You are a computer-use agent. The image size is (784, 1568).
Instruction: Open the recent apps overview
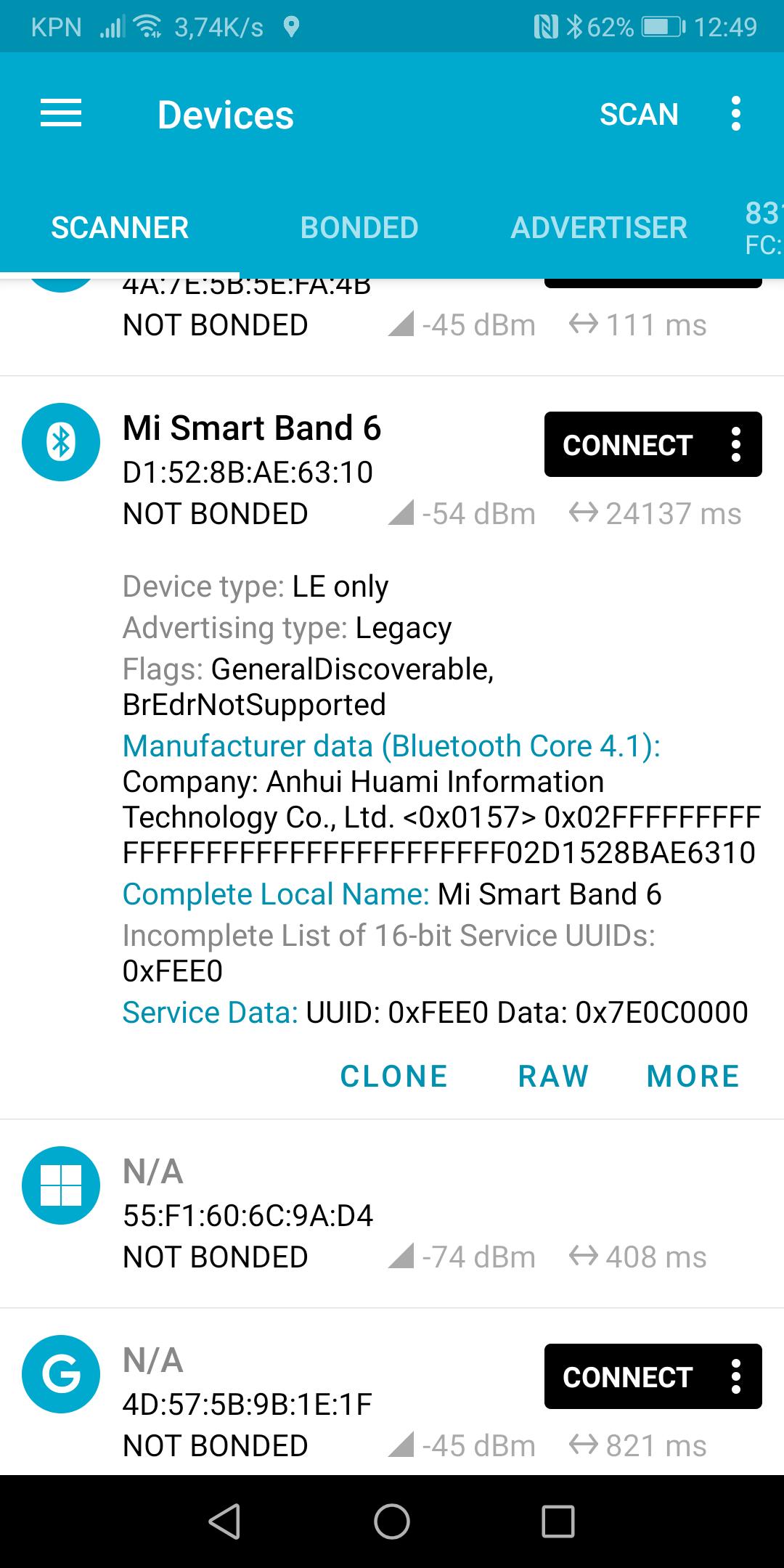(x=558, y=1521)
